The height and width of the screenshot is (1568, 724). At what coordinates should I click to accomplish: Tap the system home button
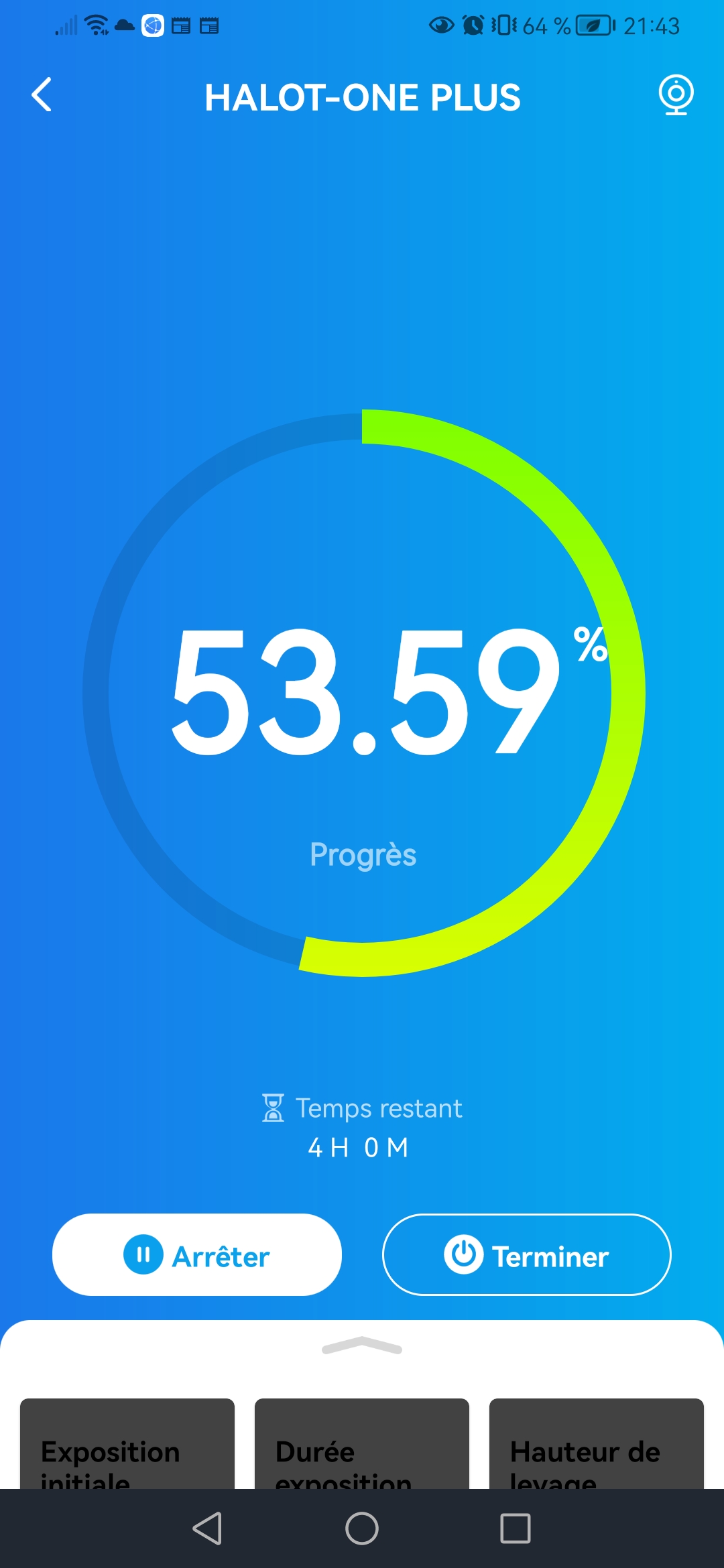pyautogui.click(x=362, y=1528)
